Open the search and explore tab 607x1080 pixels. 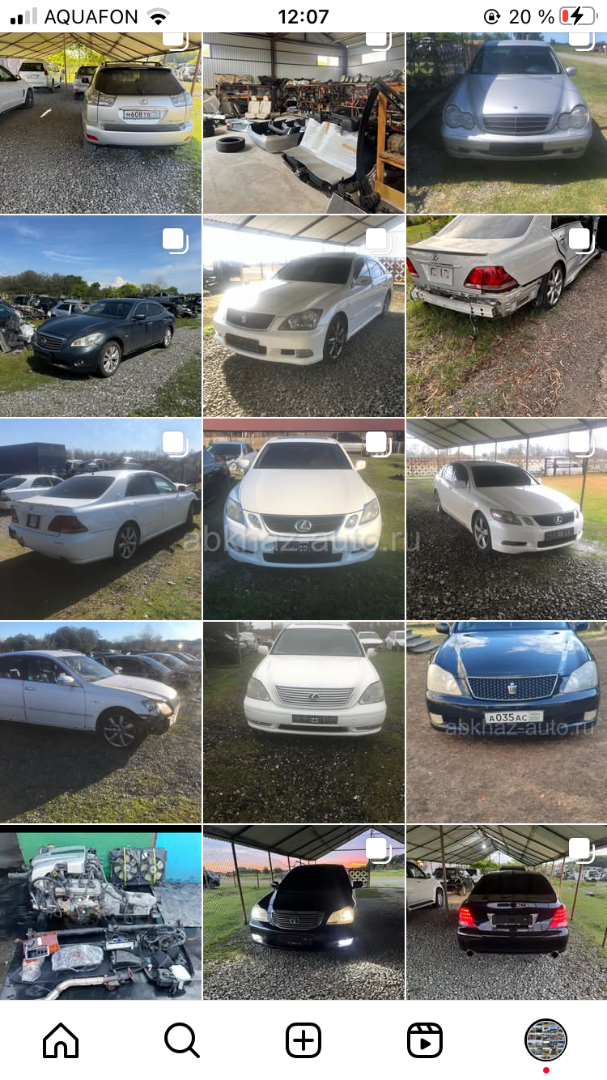pyautogui.click(x=182, y=1040)
